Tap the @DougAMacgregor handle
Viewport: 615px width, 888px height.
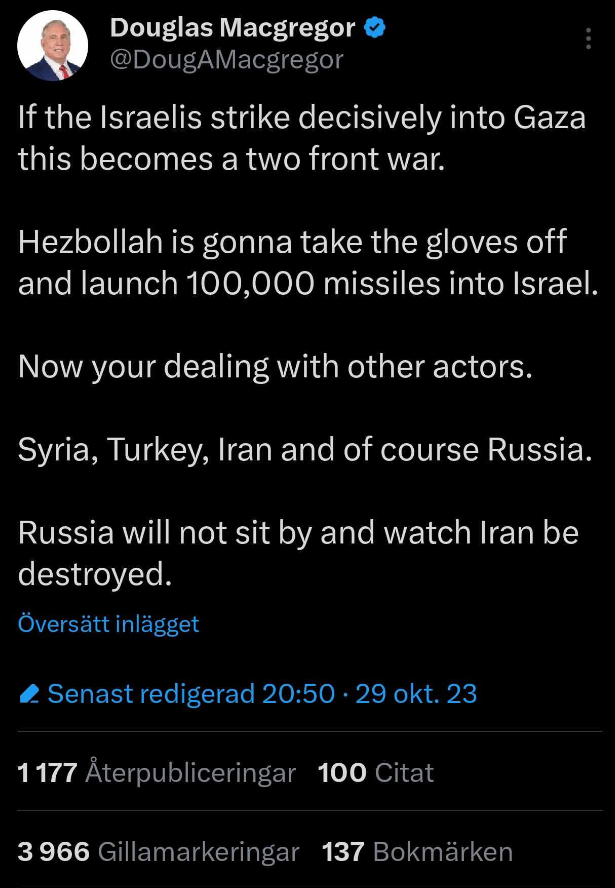coord(226,60)
